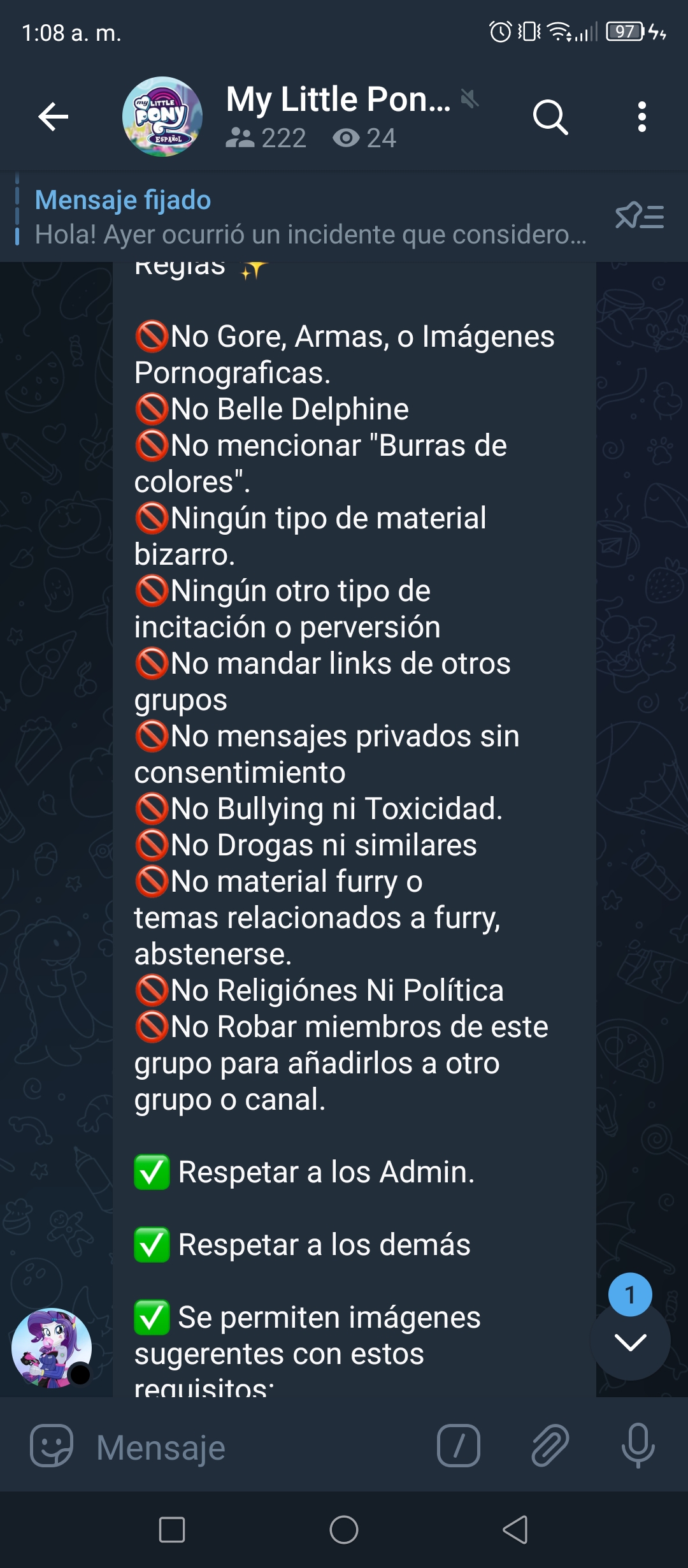Image resolution: width=688 pixels, height=1568 pixels.
Task: Attach a file with the paperclip
Action: tap(550, 1446)
